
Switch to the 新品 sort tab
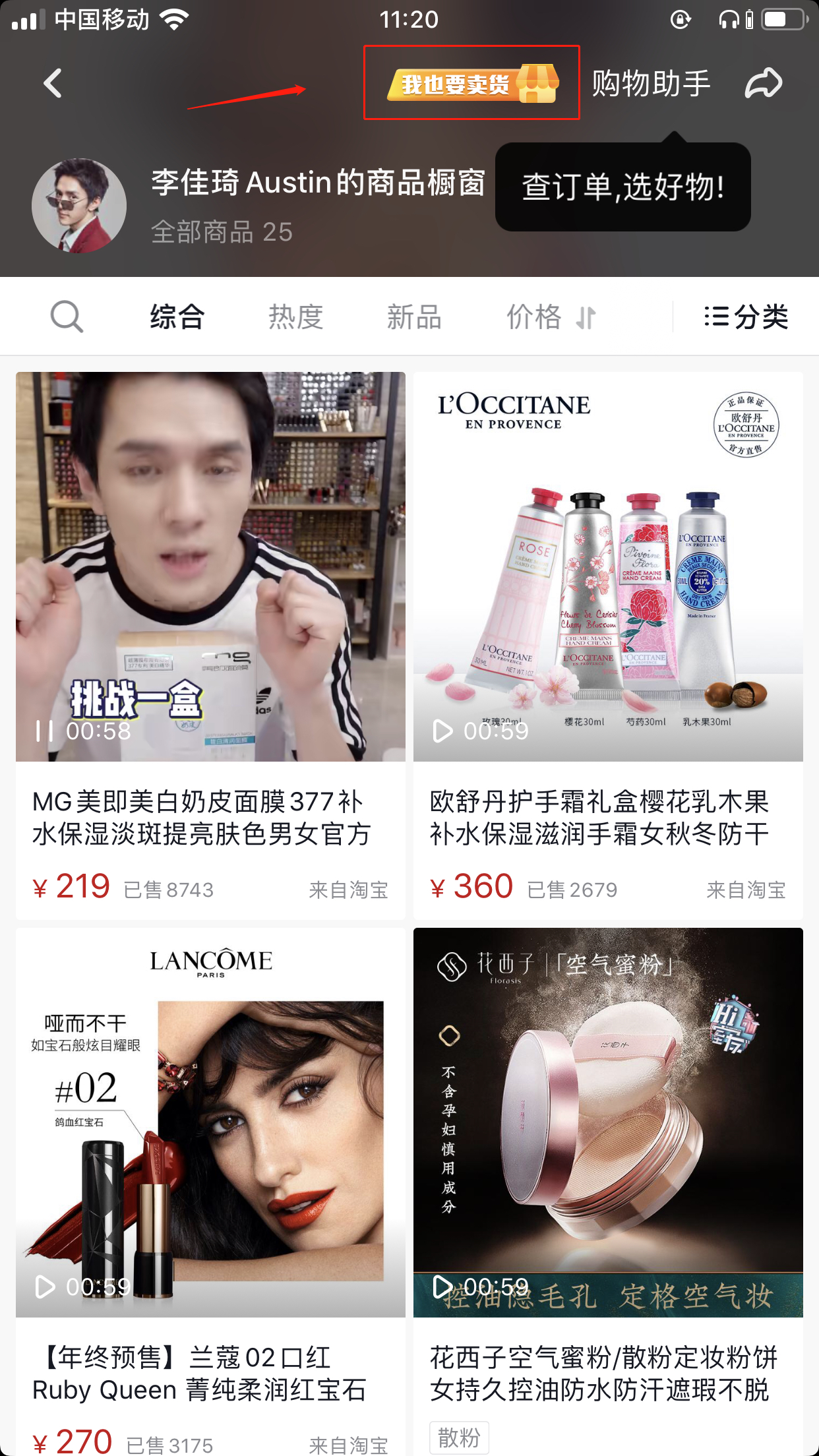click(413, 317)
